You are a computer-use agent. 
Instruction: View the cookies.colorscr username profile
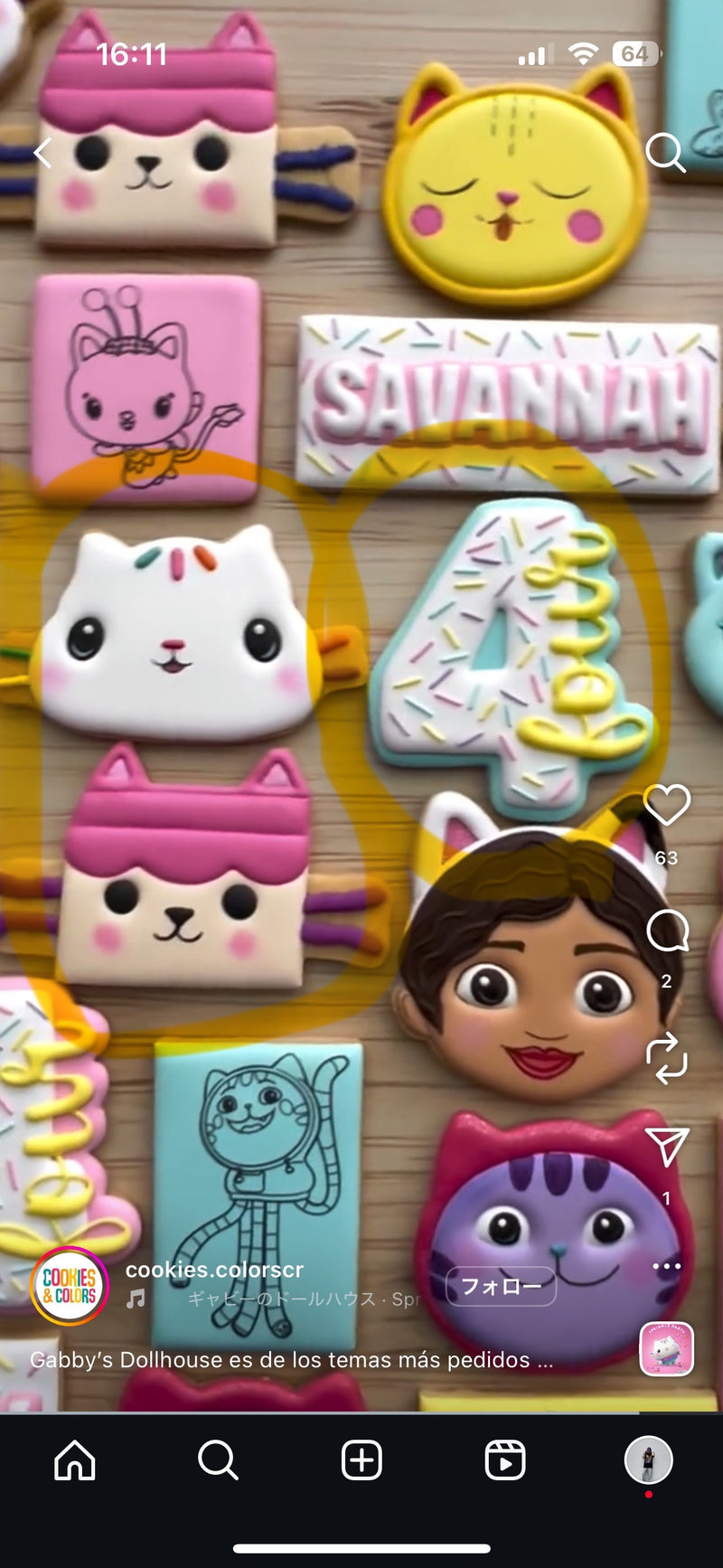click(x=214, y=1270)
